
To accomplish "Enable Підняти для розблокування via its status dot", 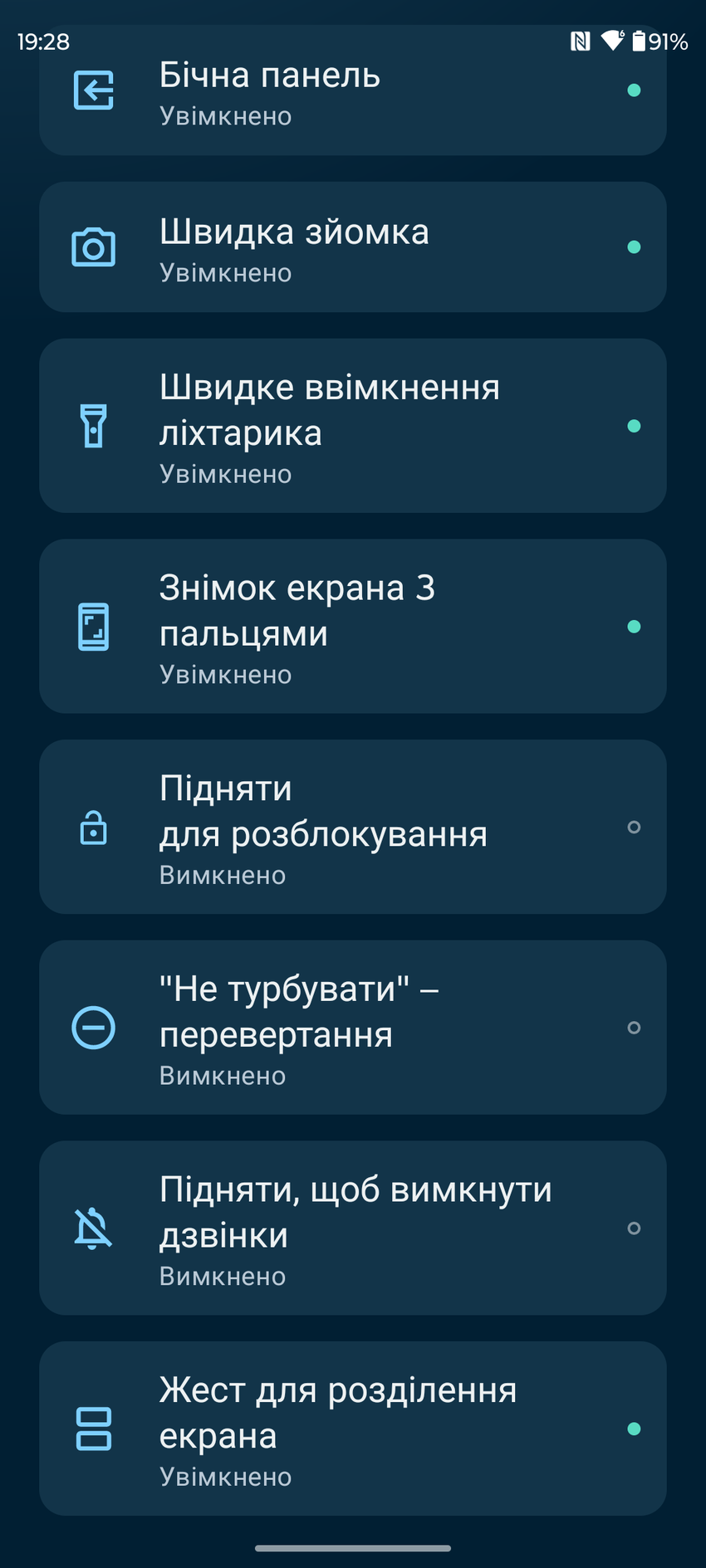I will coord(634,828).
